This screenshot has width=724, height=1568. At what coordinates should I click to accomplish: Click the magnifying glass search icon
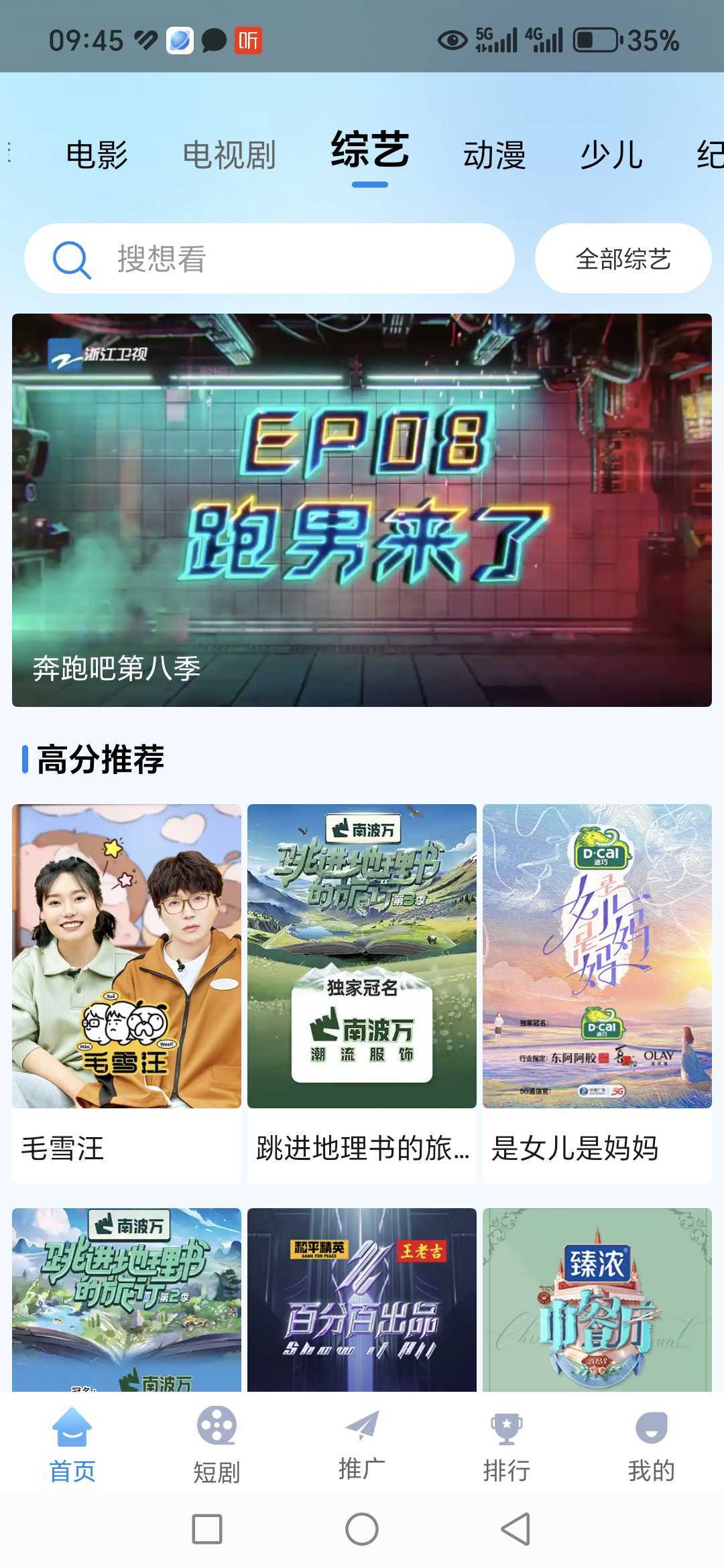click(72, 260)
